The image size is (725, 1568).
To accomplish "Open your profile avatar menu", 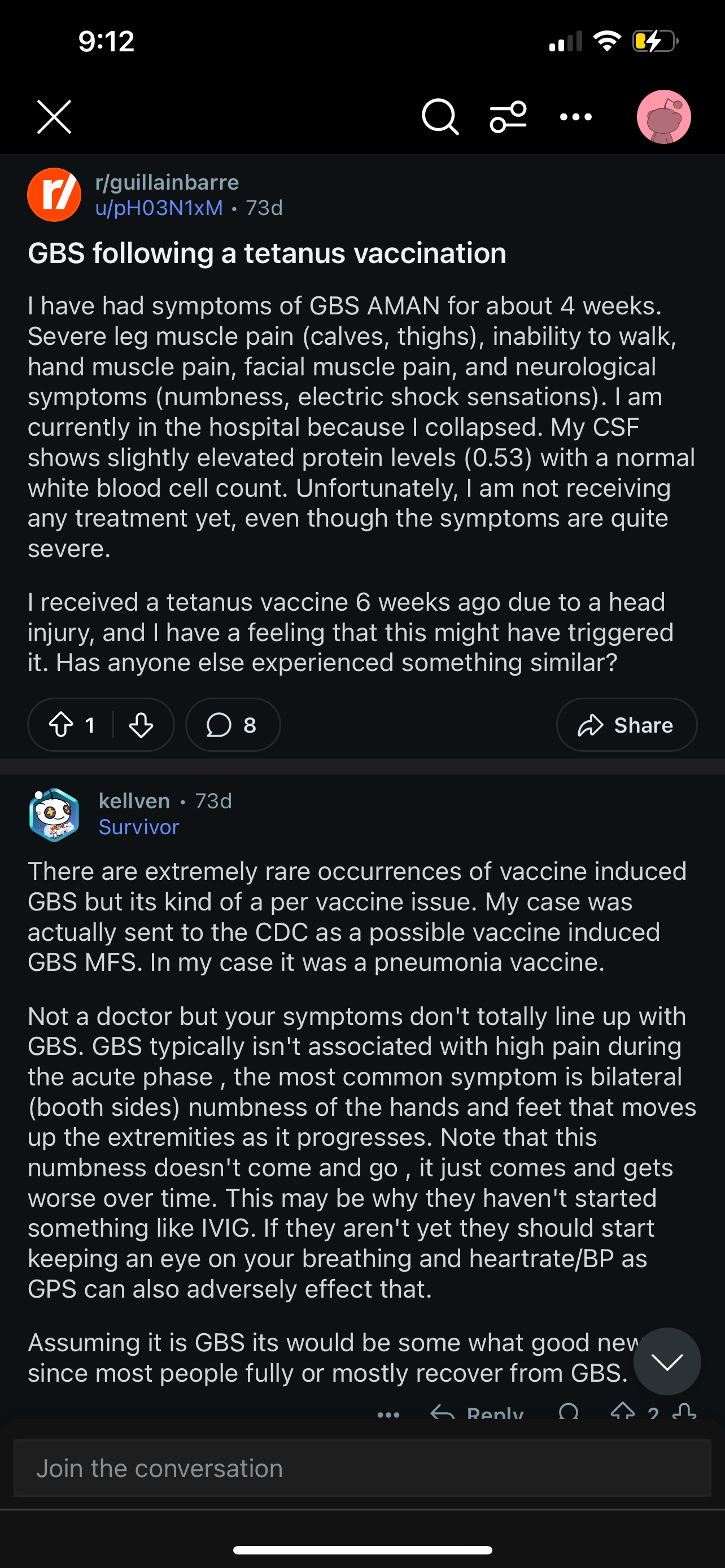I will coord(663,116).
